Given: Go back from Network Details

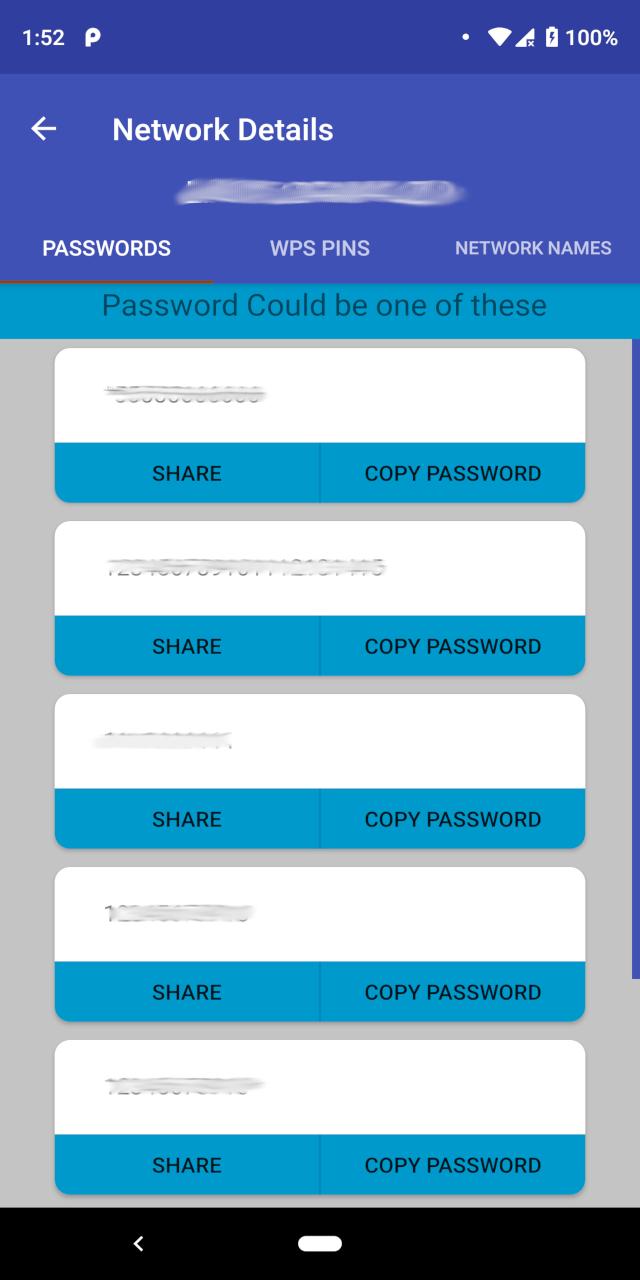Looking at the screenshot, I should (x=43, y=129).
